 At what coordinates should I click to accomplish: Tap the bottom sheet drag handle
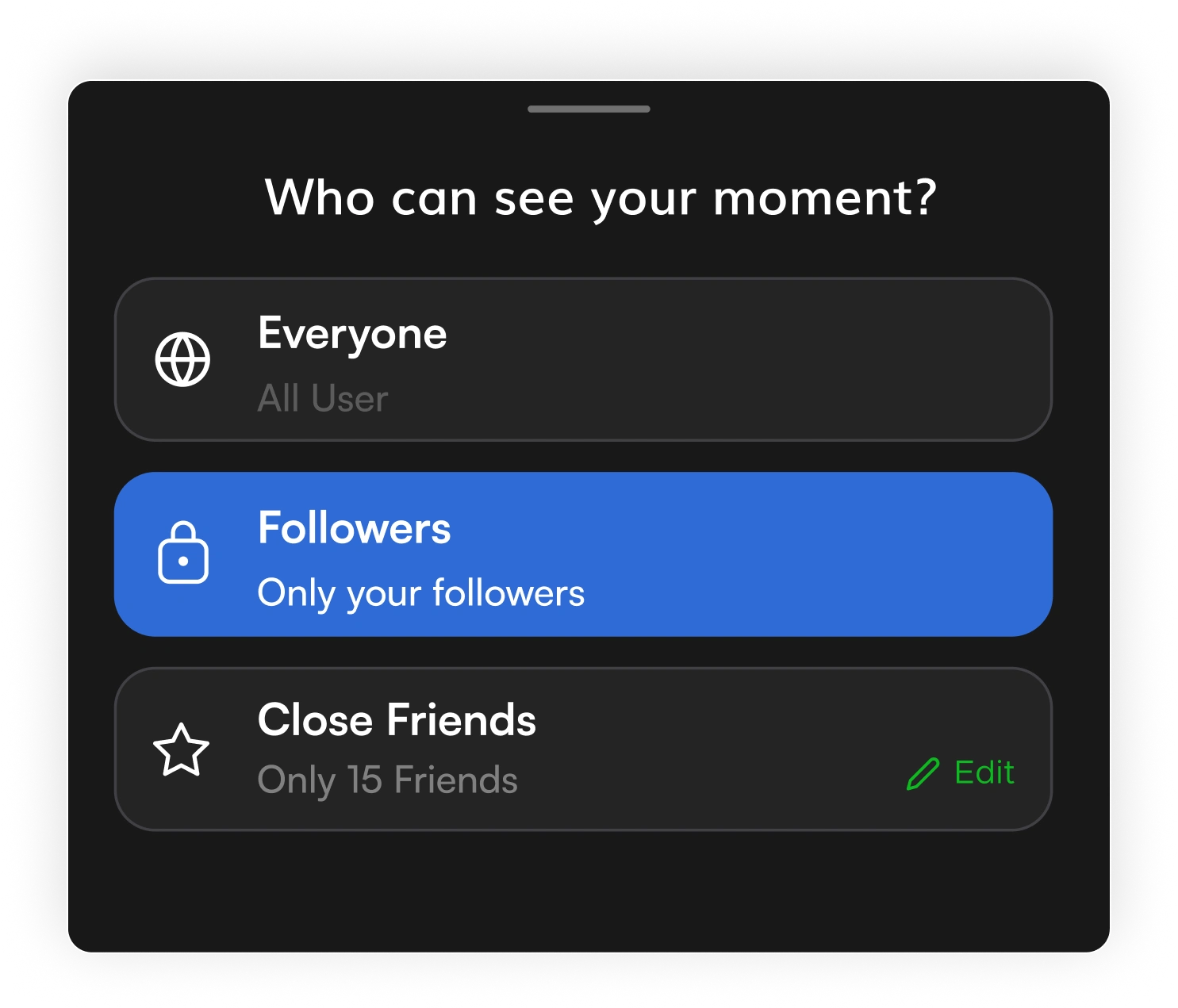pyautogui.click(x=589, y=109)
